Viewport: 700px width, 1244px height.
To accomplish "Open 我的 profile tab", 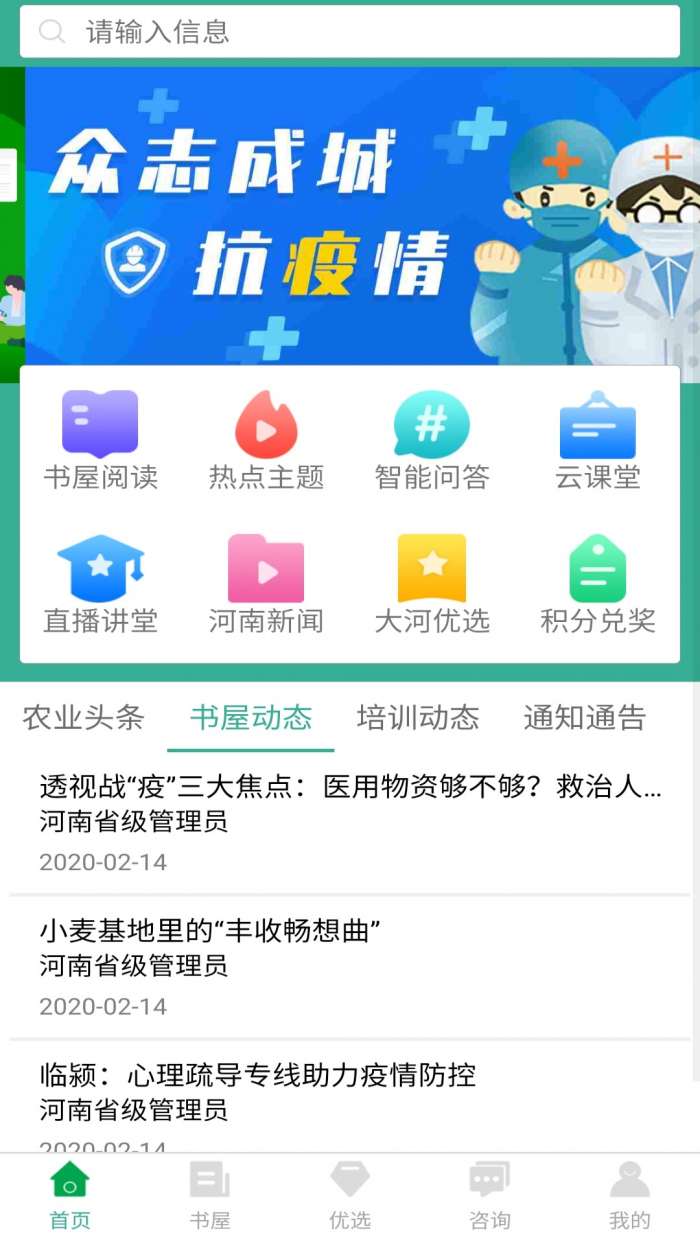I will [630, 1196].
